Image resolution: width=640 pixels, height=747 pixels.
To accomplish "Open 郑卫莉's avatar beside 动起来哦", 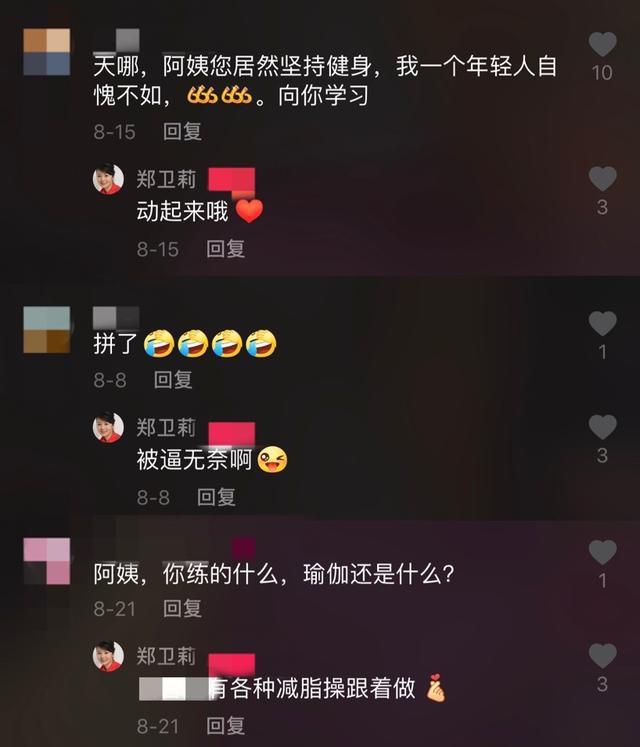I will pyautogui.click(x=108, y=179).
